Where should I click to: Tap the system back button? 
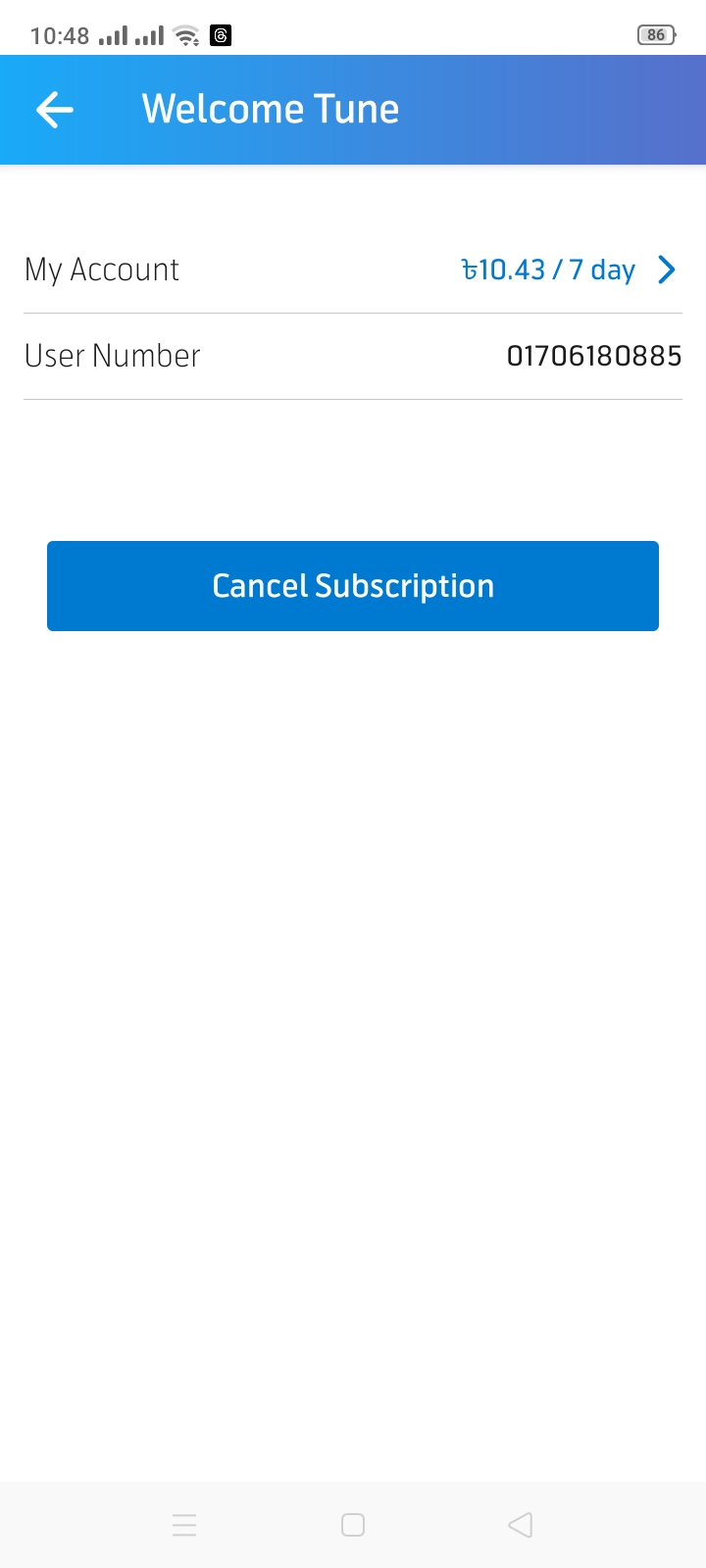pyautogui.click(x=520, y=1525)
